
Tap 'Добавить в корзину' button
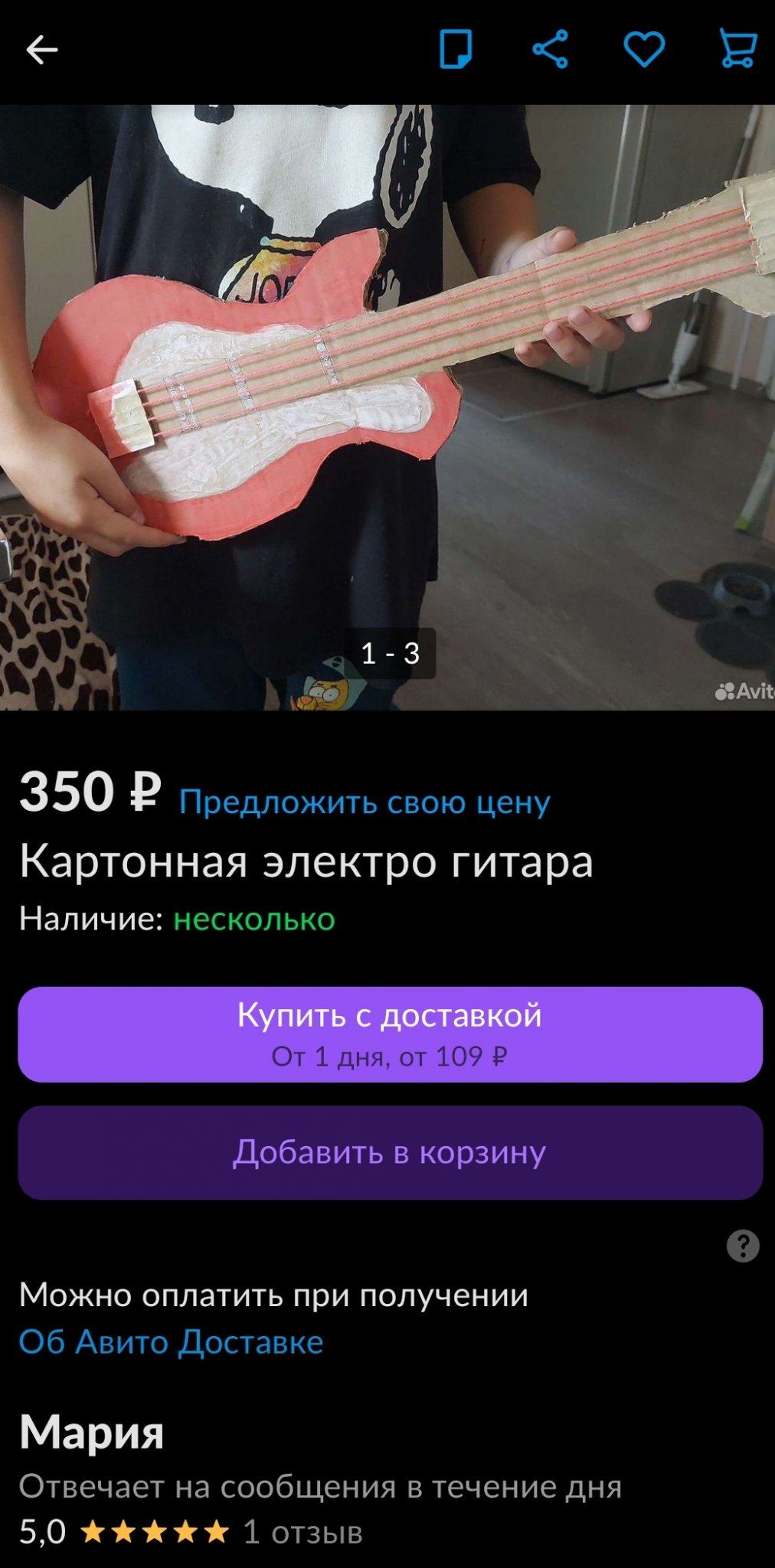[x=390, y=1151]
